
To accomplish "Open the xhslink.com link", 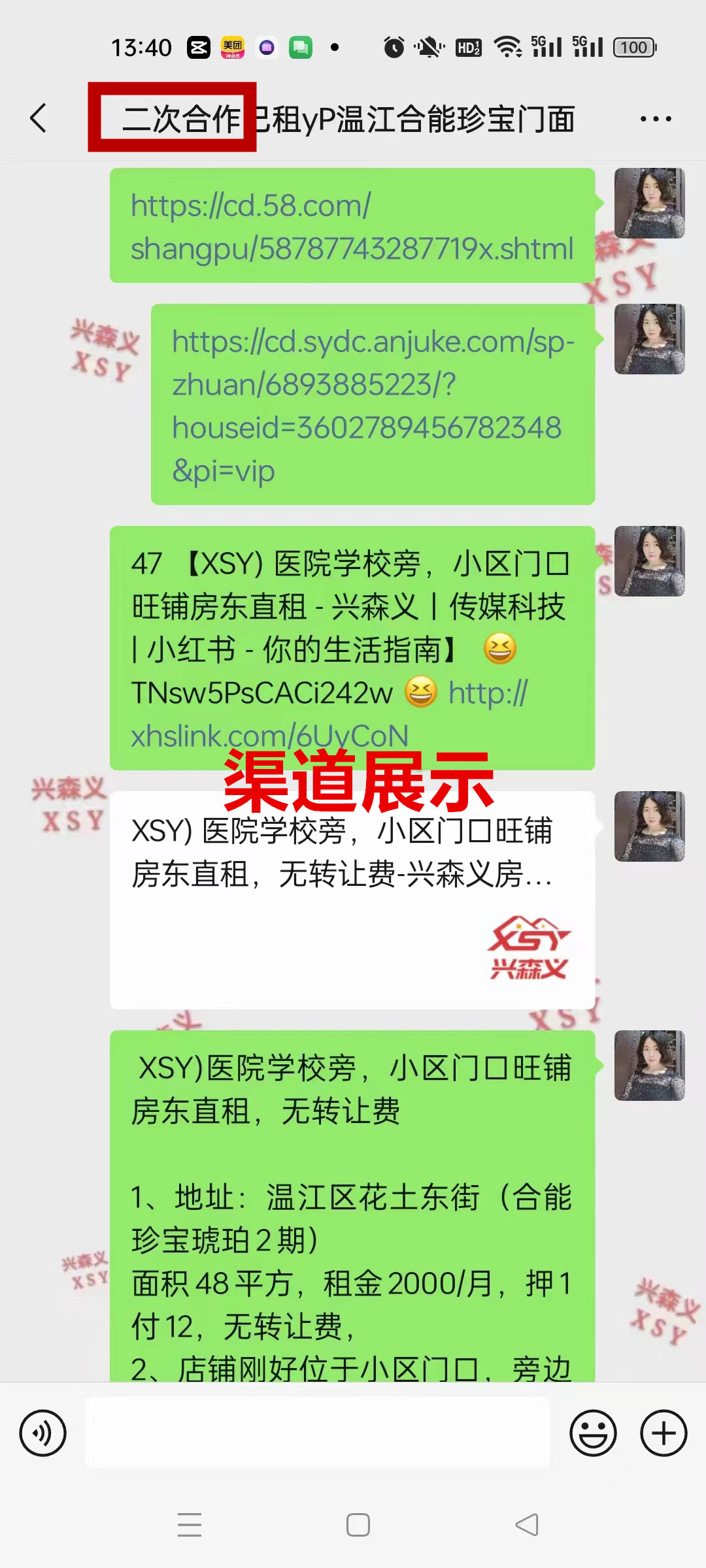I will pyautogui.click(x=269, y=737).
